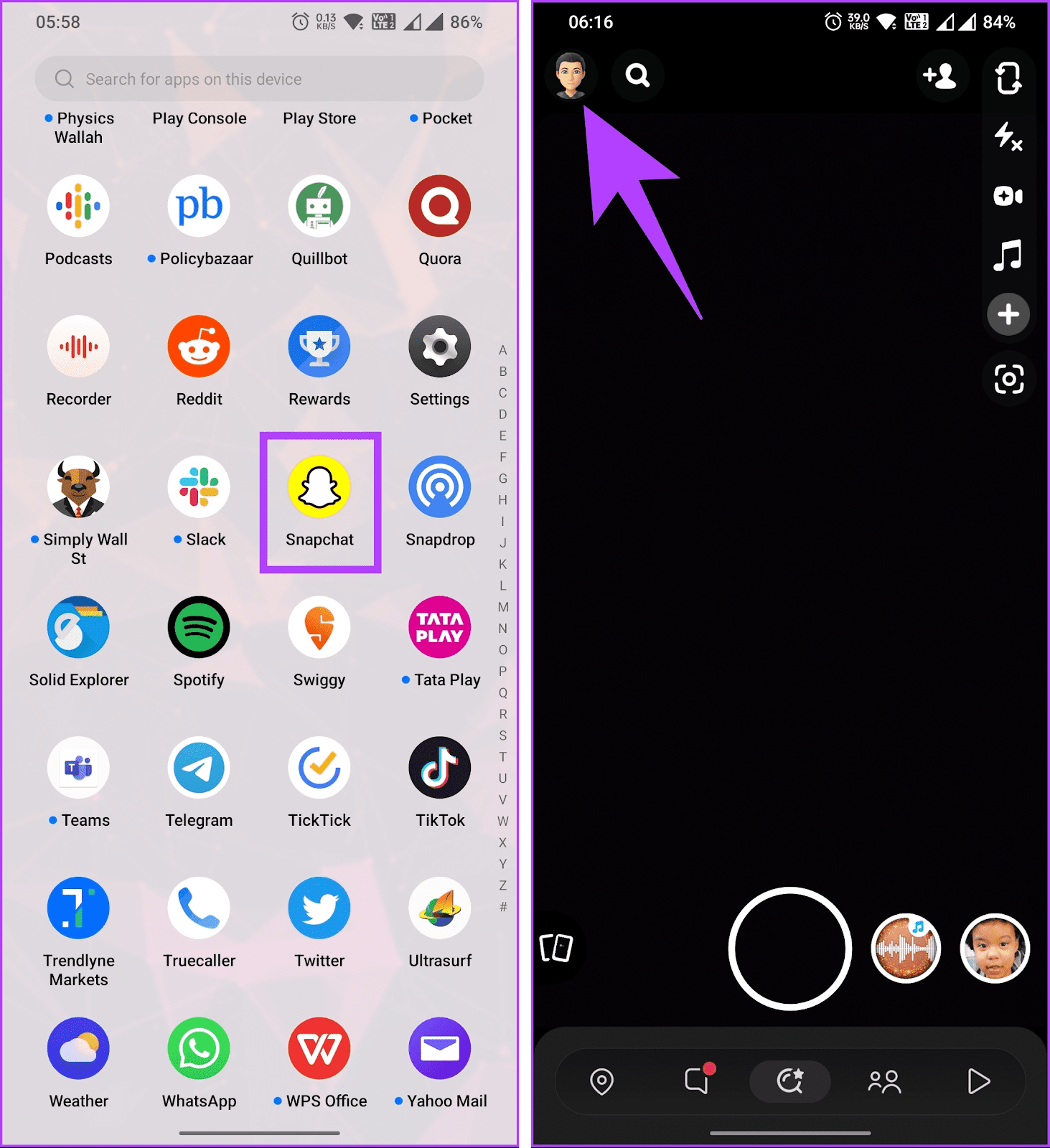Switch to the Snap Map tab
This screenshot has height=1148, width=1050.
(601, 1081)
